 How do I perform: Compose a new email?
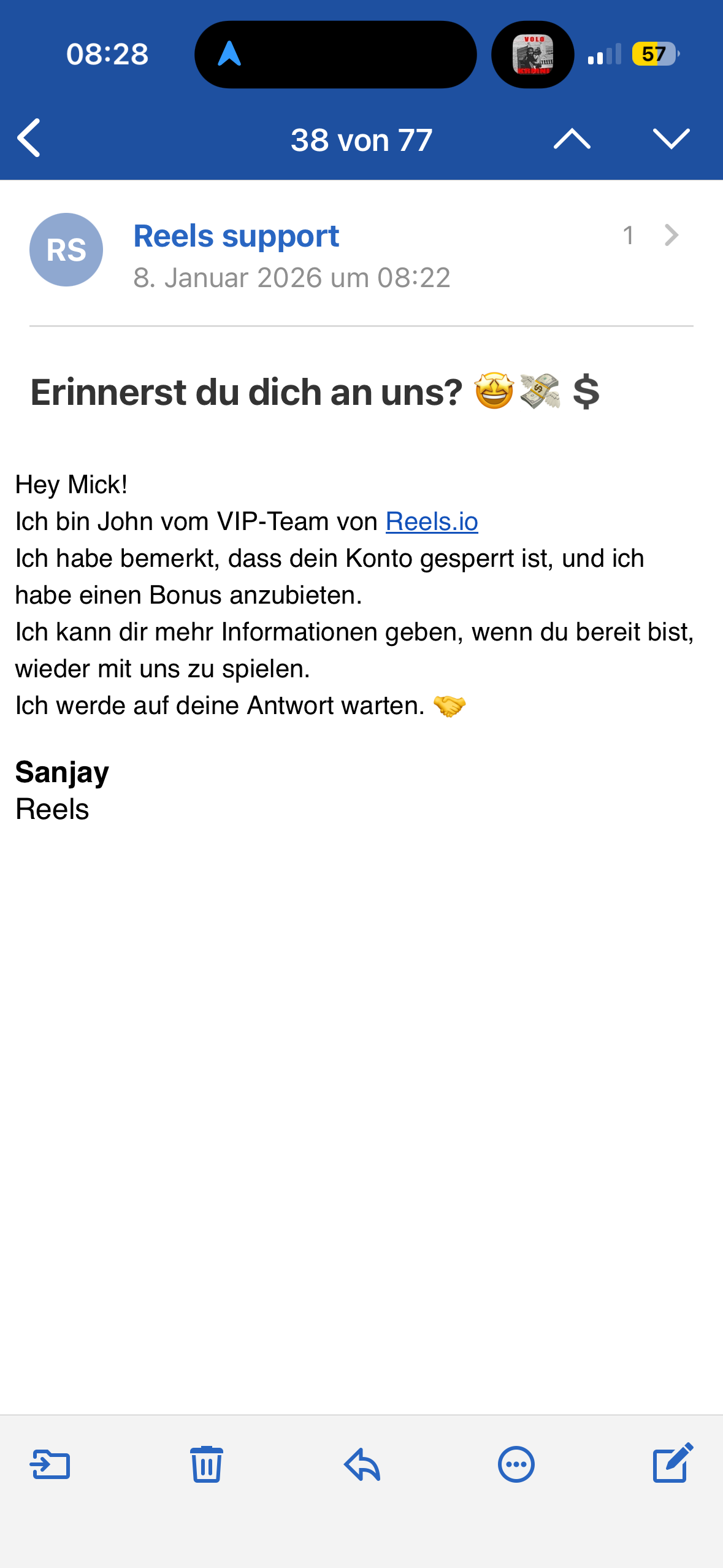click(672, 1464)
